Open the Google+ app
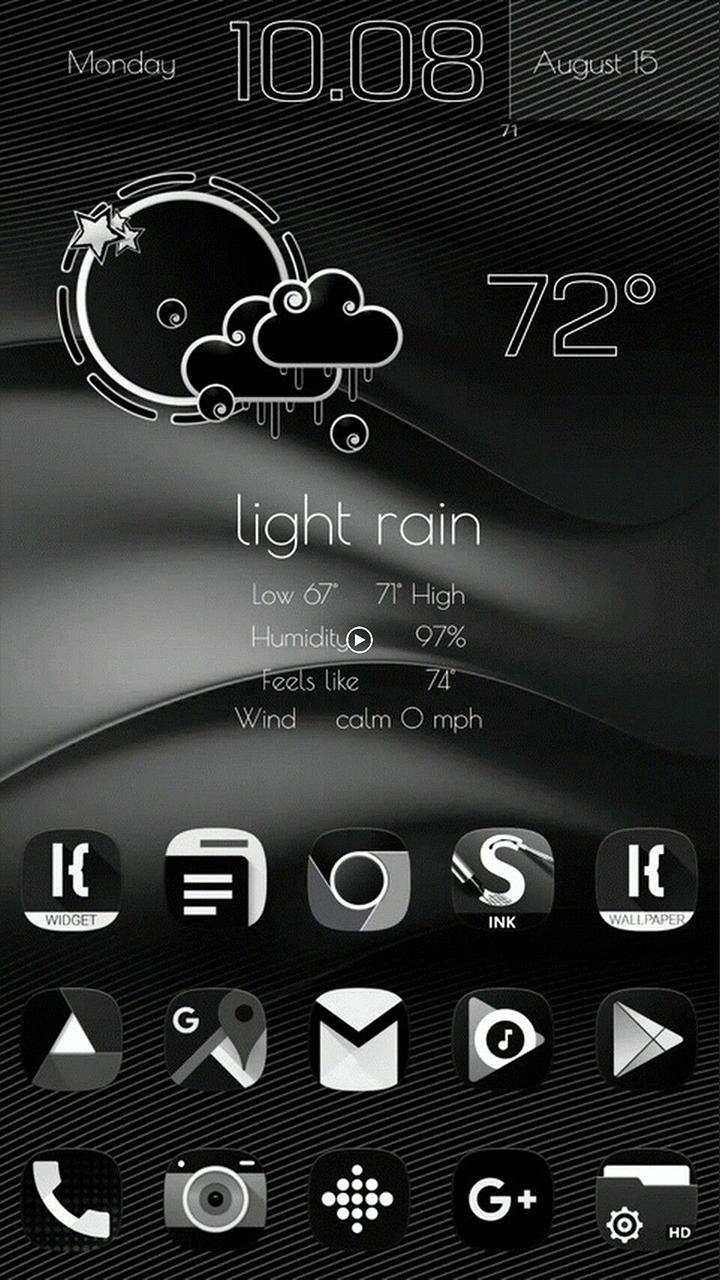The image size is (720, 1280). pyautogui.click(x=503, y=1199)
